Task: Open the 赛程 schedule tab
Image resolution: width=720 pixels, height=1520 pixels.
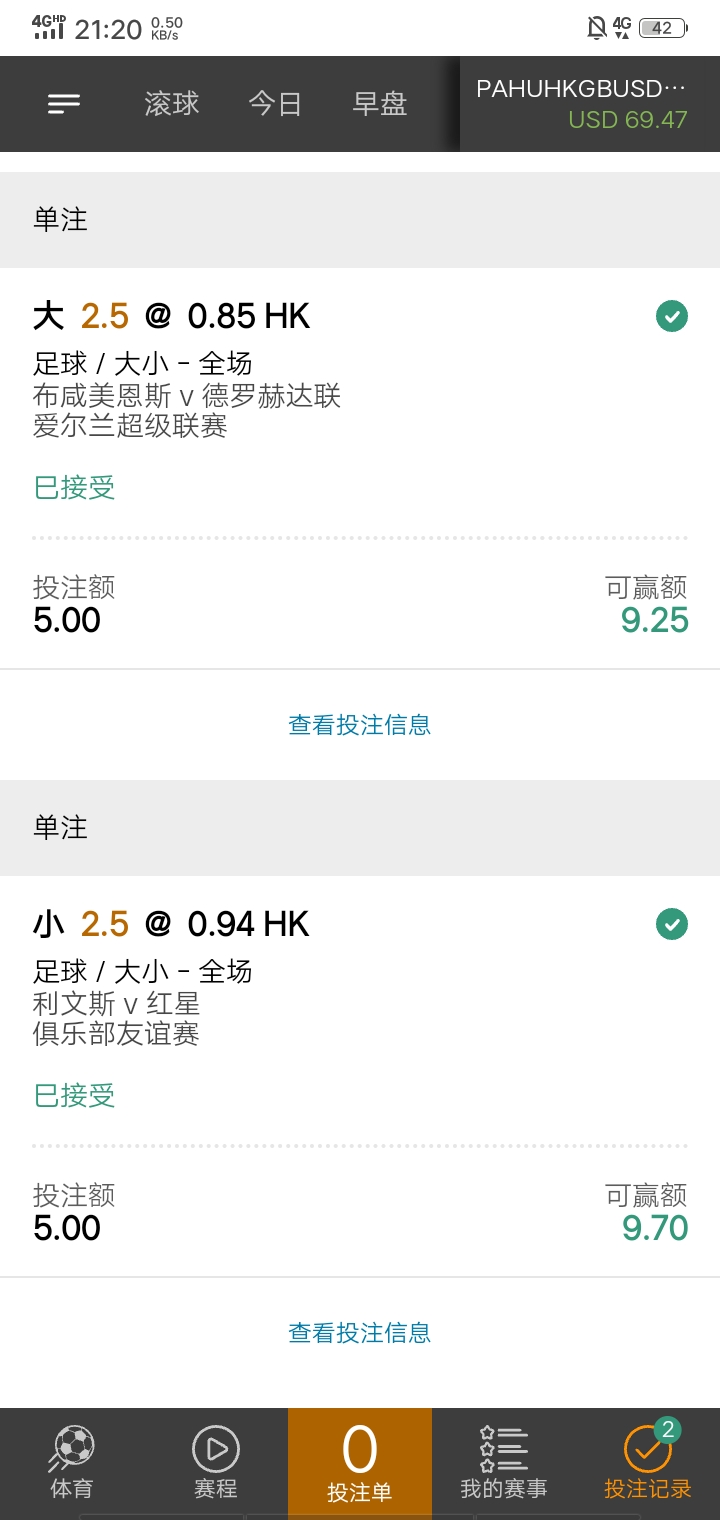Action: click(x=216, y=1462)
